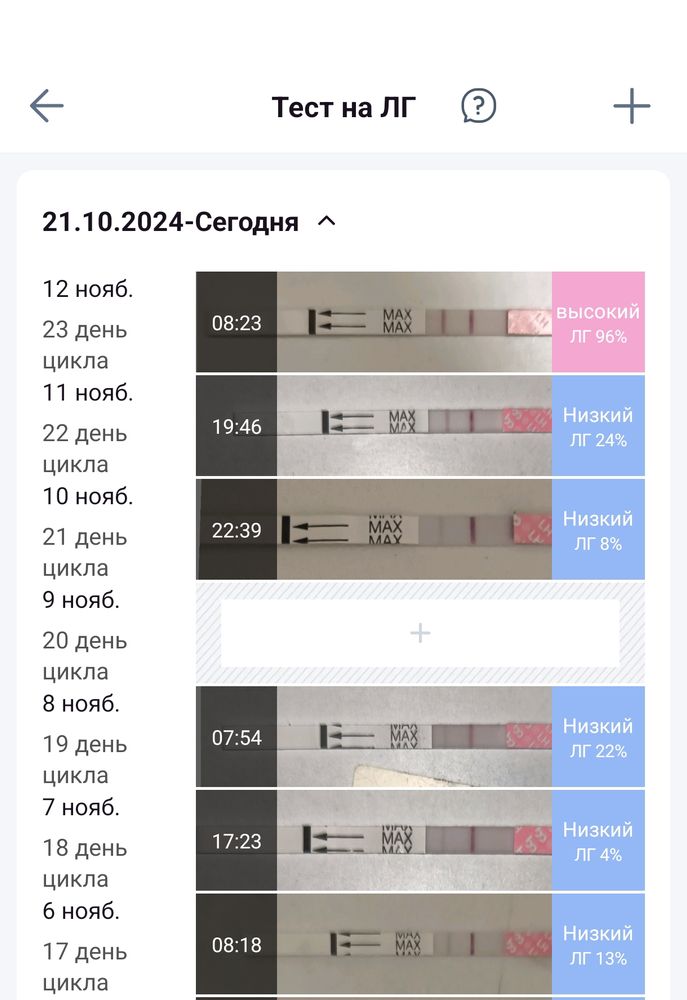Screen dimensions: 687x1000
Task: Add a test for 9 нояб. empty slot
Action: [x=420, y=633]
